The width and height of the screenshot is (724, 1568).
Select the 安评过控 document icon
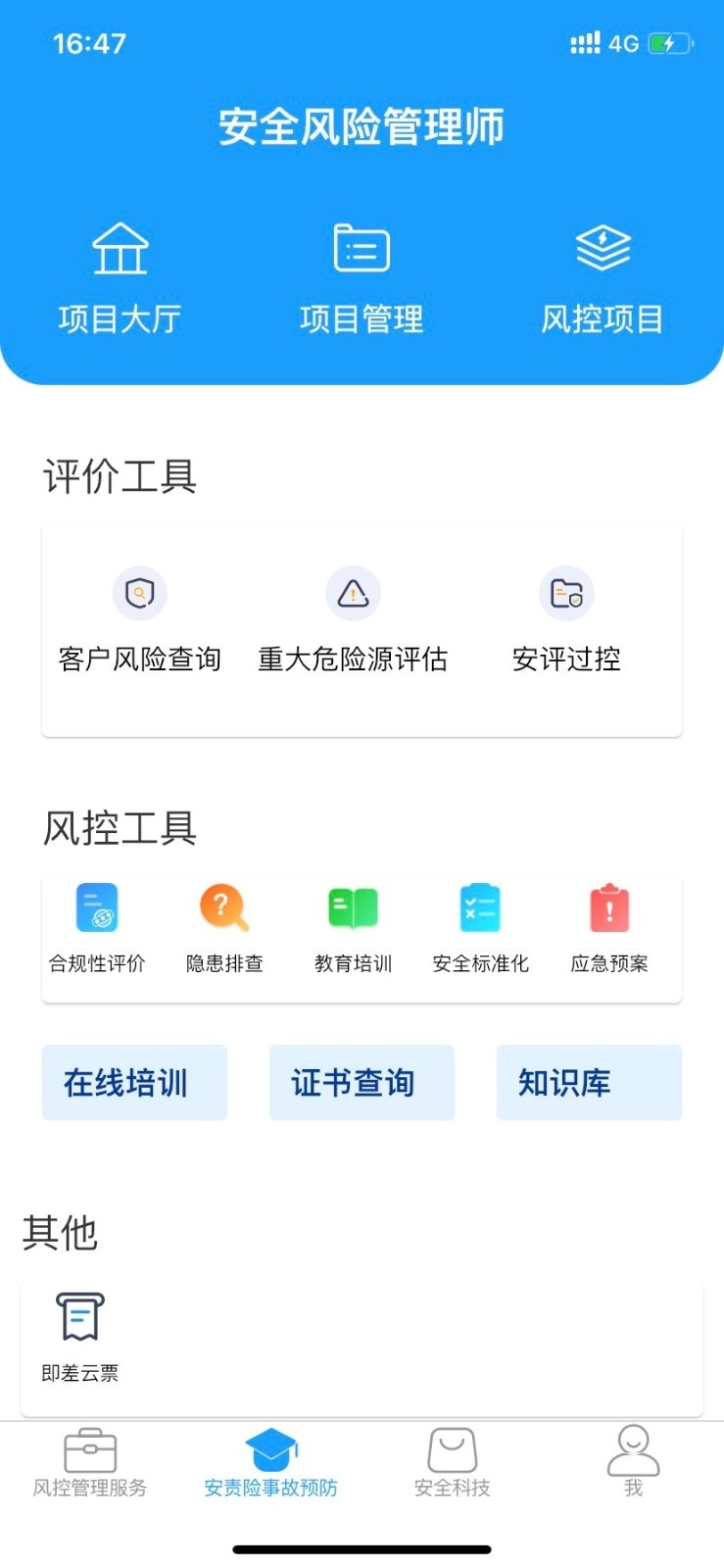[x=566, y=593]
